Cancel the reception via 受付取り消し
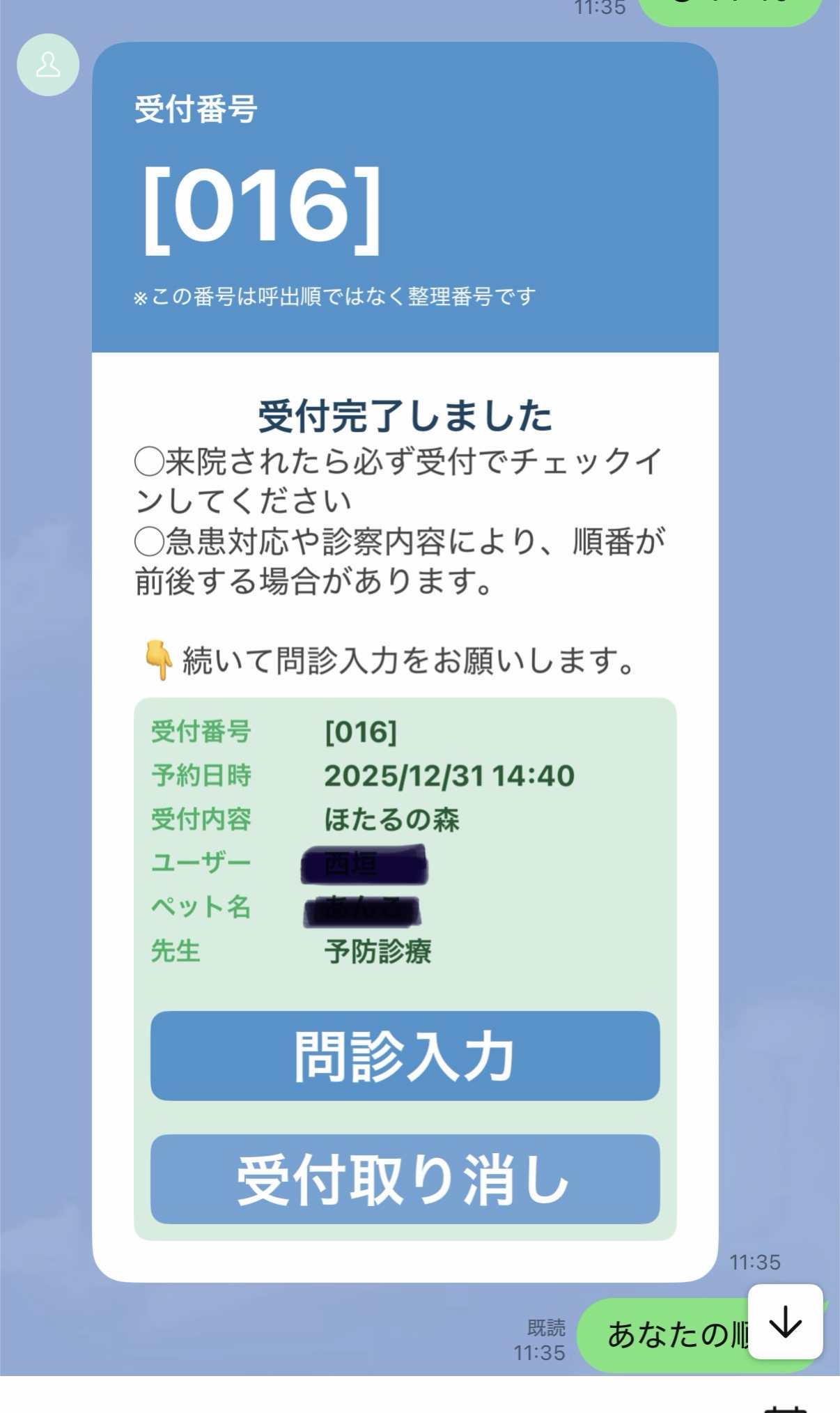 [405, 1179]
